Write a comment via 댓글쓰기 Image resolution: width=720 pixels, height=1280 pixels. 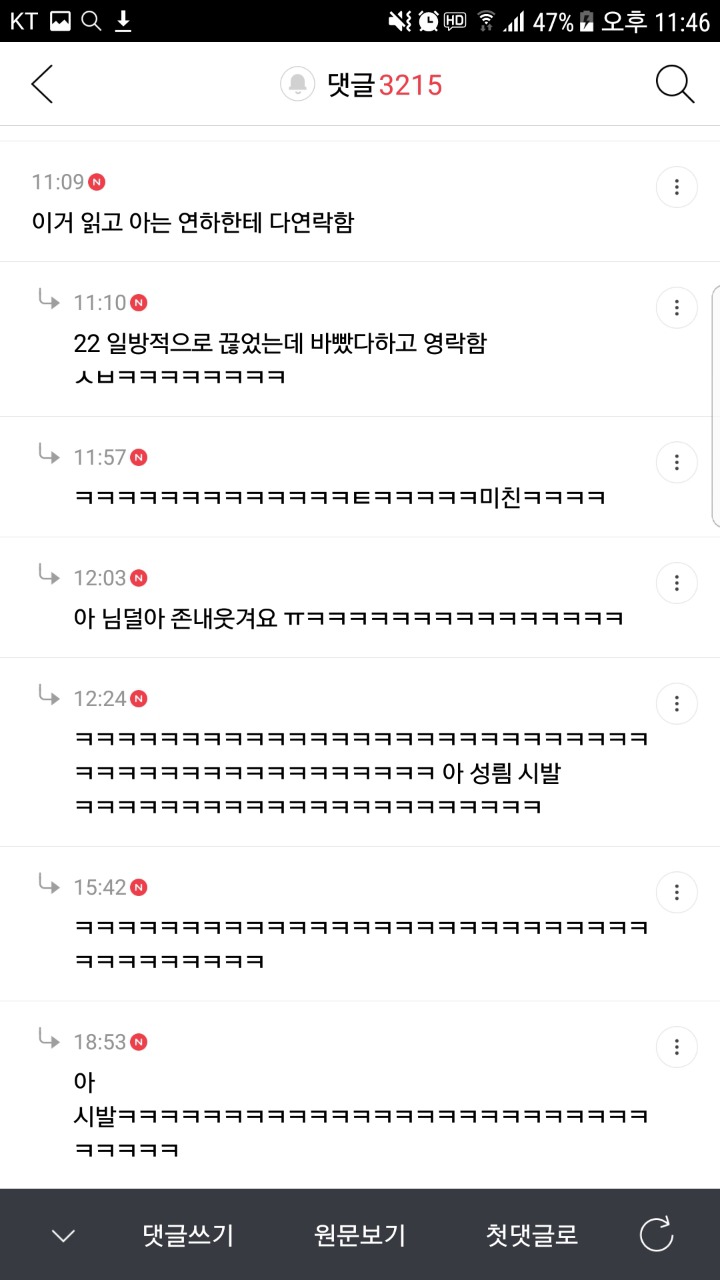click(x=188, y=1236)
